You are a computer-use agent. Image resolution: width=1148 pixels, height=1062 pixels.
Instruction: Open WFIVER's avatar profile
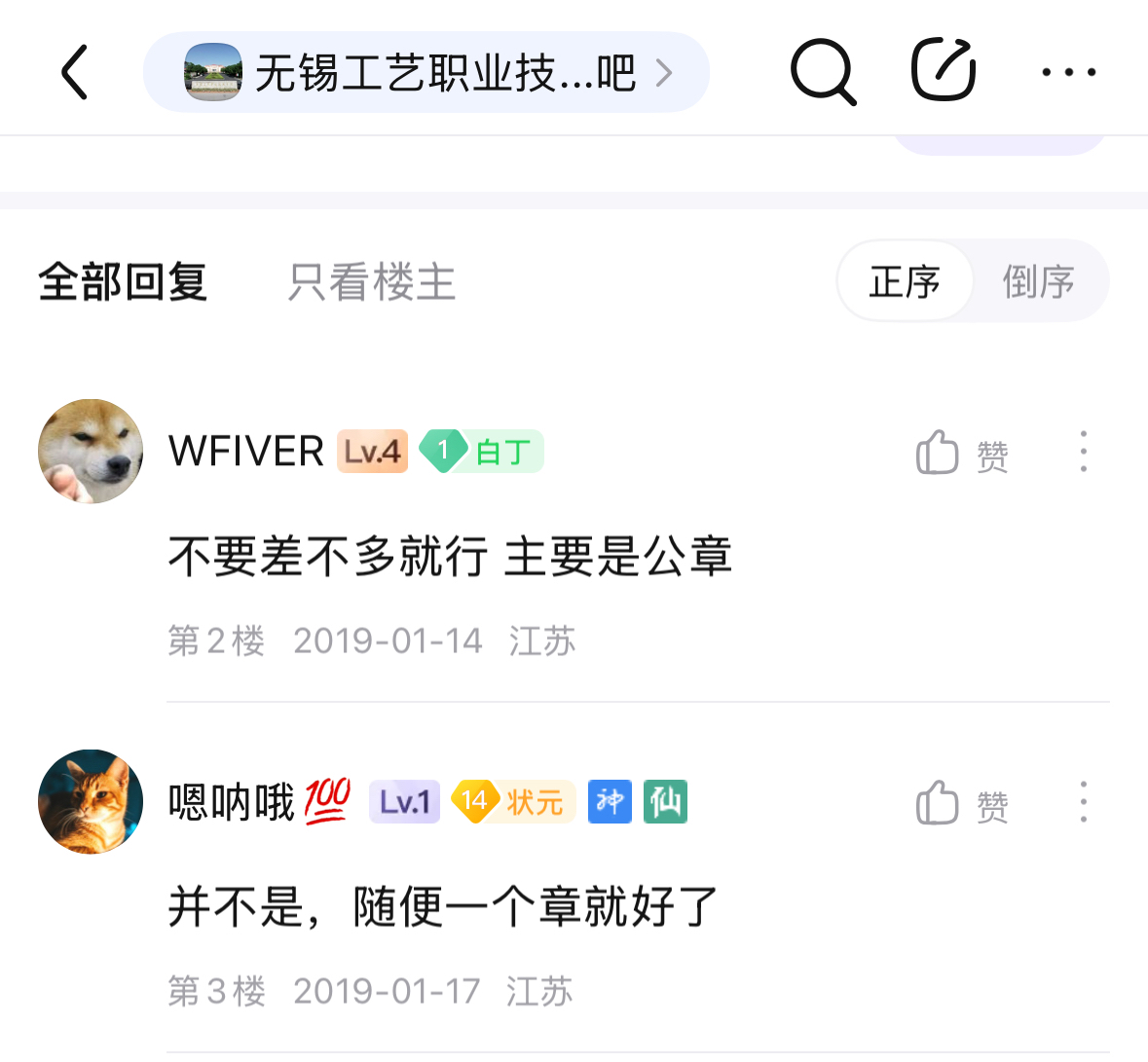click(91, 452)
